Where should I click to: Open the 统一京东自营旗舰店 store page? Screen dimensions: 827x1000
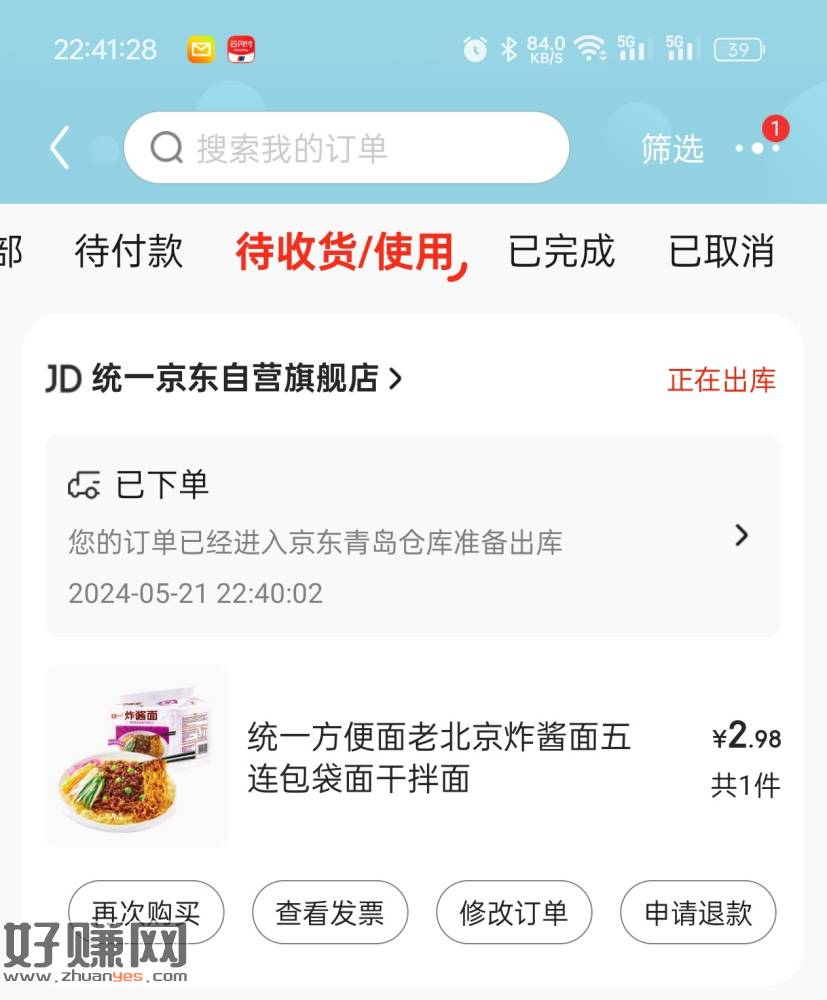pos(224,379)
